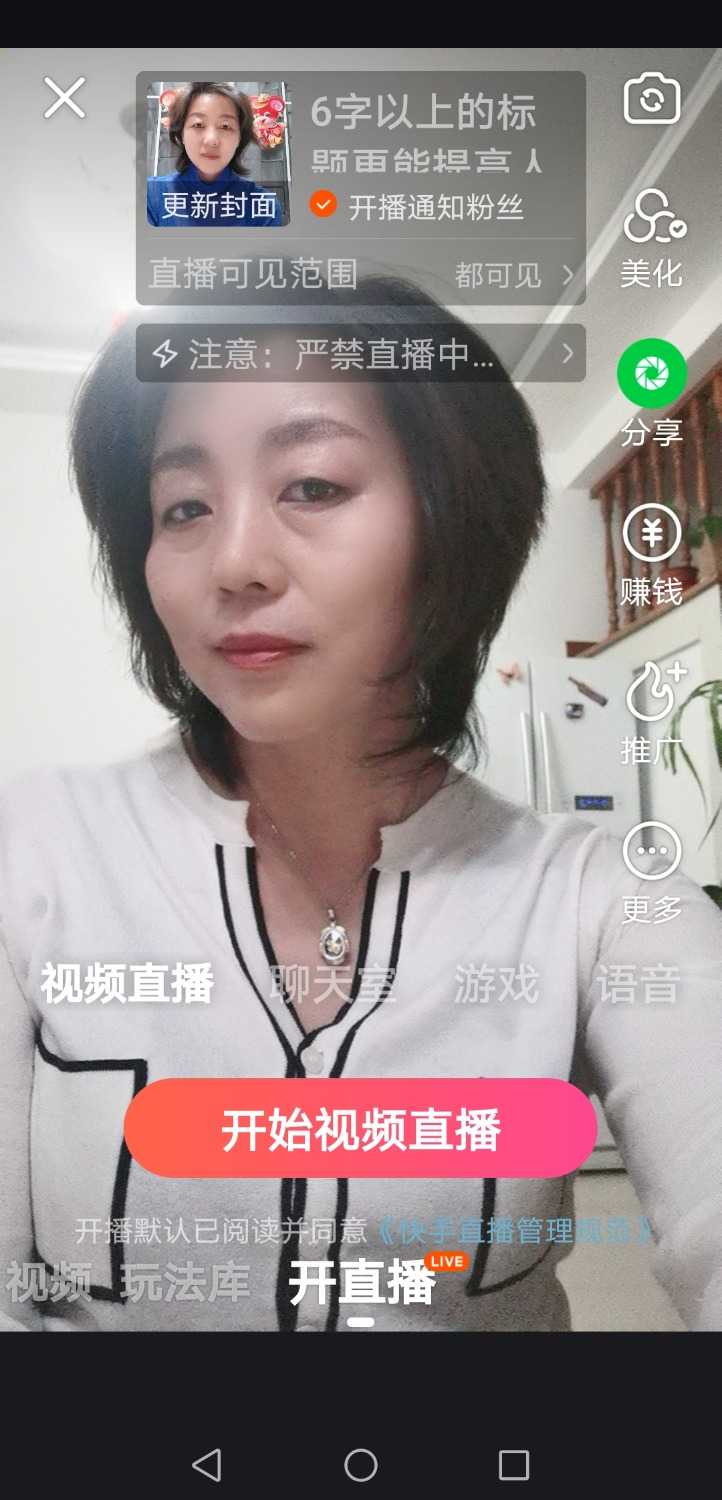Switch to 游戏 live mode
Image resolution: width=722 pixels, height=1500 pixels.
click(496, 984)
